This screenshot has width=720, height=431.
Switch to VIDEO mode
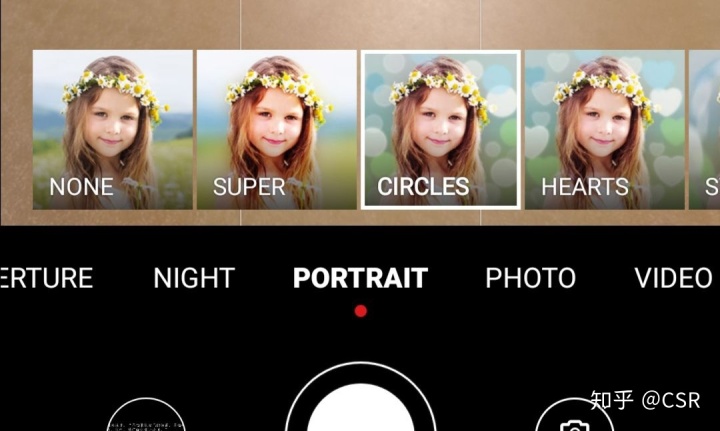click(672, 278)
